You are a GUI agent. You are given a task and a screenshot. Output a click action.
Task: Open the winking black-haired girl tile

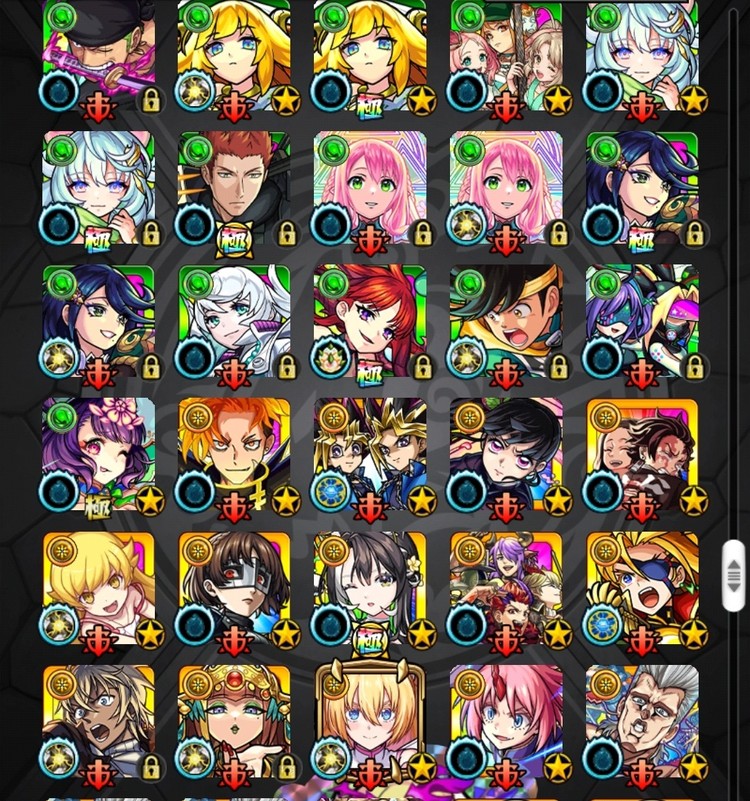point(370,586)
